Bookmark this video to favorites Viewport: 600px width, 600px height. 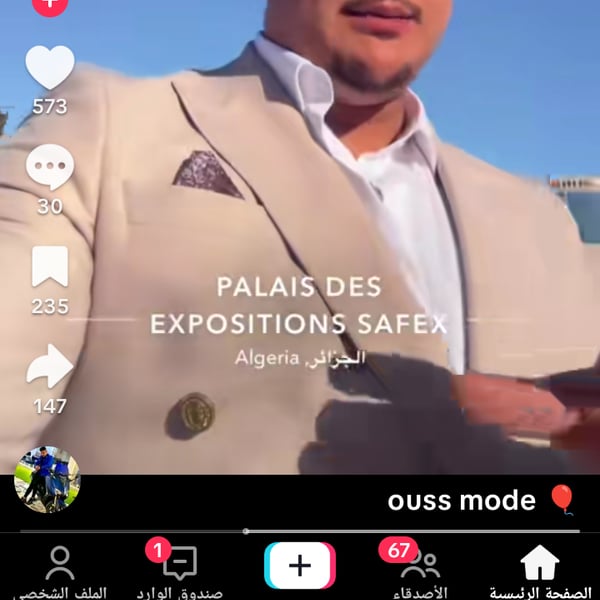coord(49,267)
